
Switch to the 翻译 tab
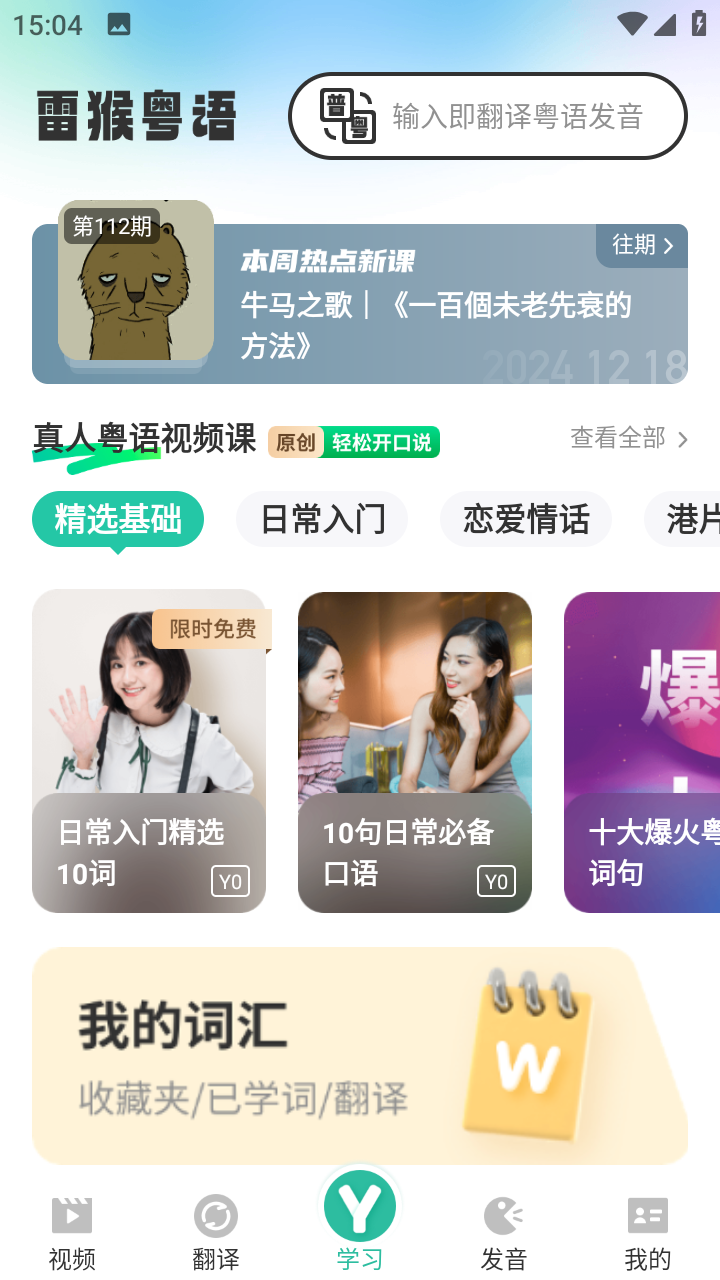pos(216,1233)
